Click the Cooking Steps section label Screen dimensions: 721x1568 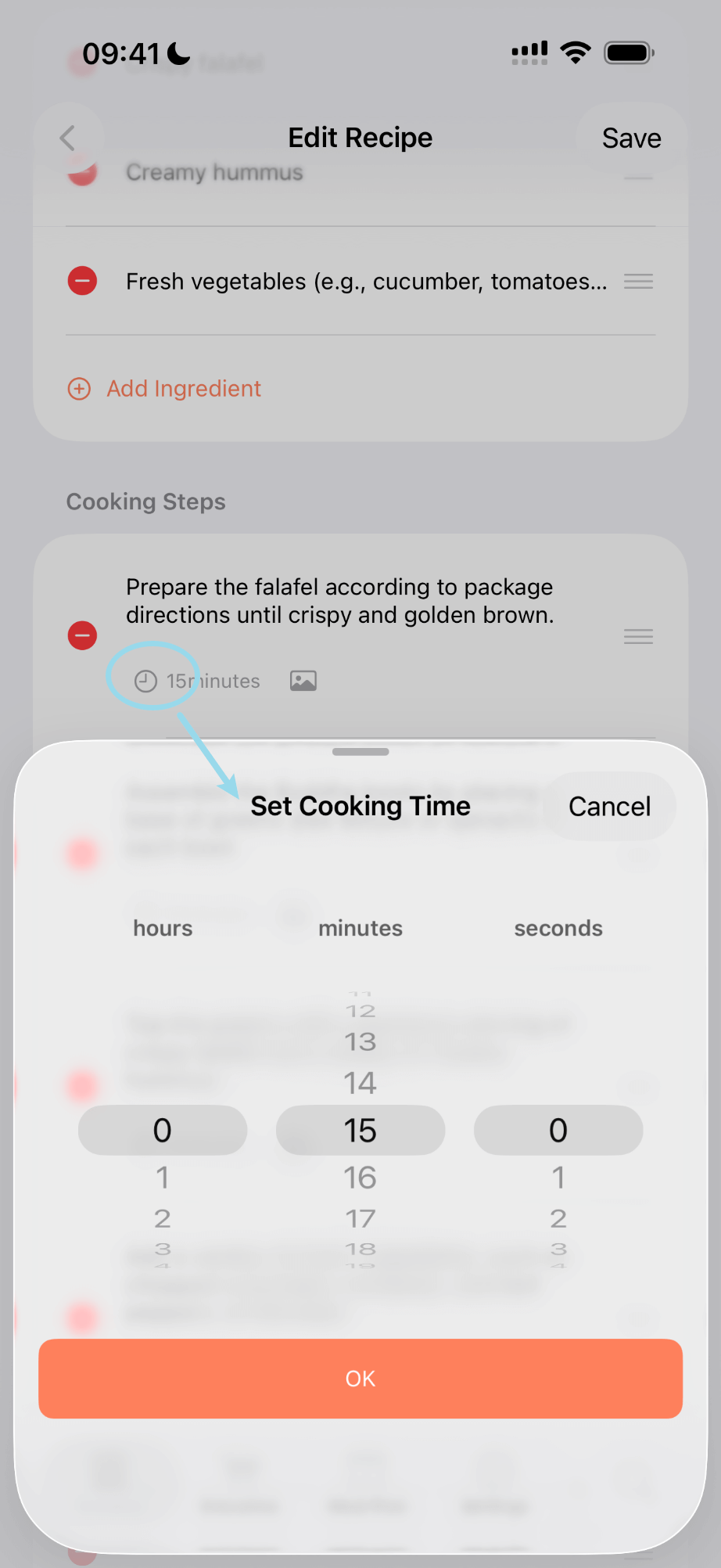tap(146, 501)
